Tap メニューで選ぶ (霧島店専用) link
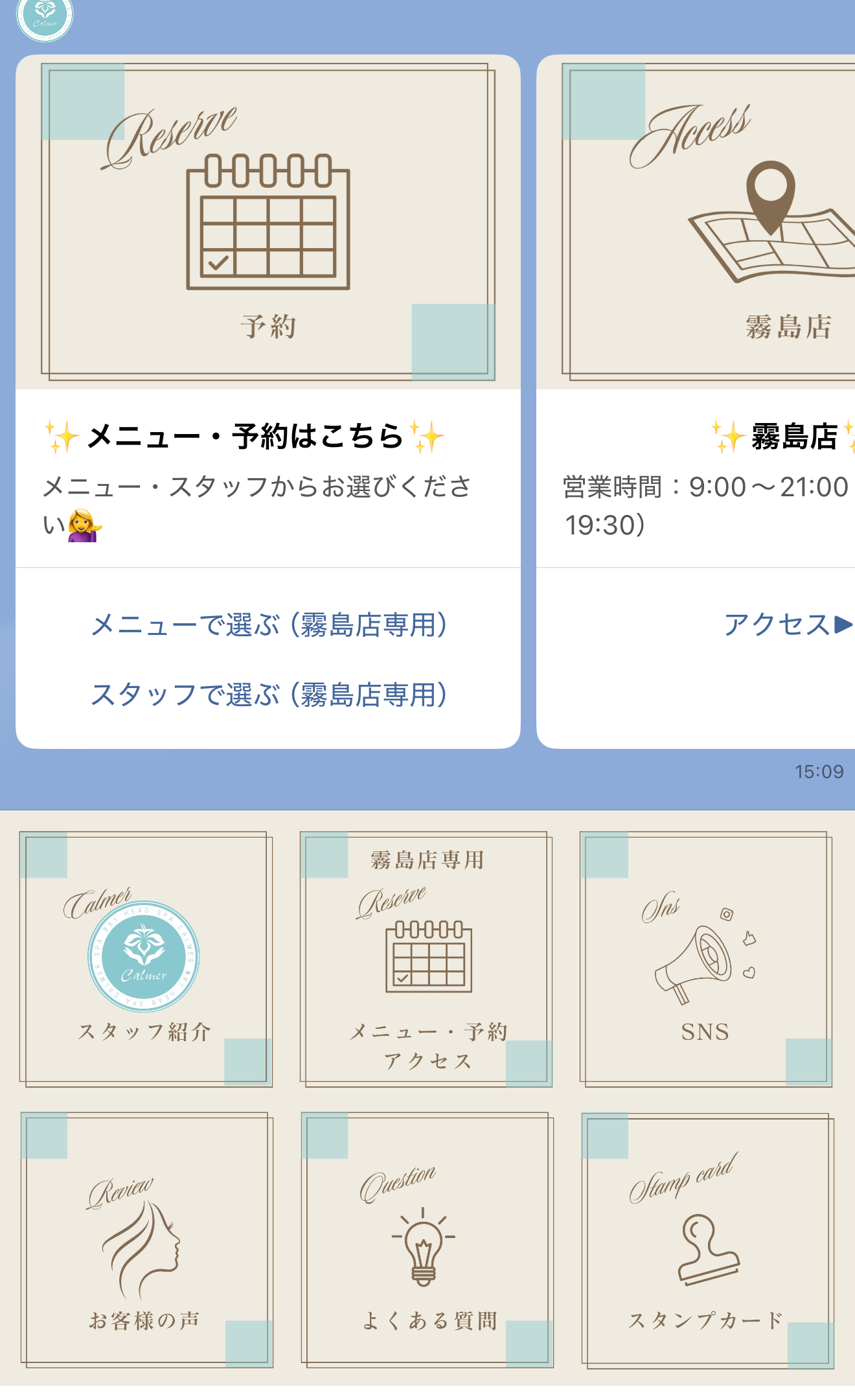The width and height of the screenshot is (855, 1400). click(268, 625)
